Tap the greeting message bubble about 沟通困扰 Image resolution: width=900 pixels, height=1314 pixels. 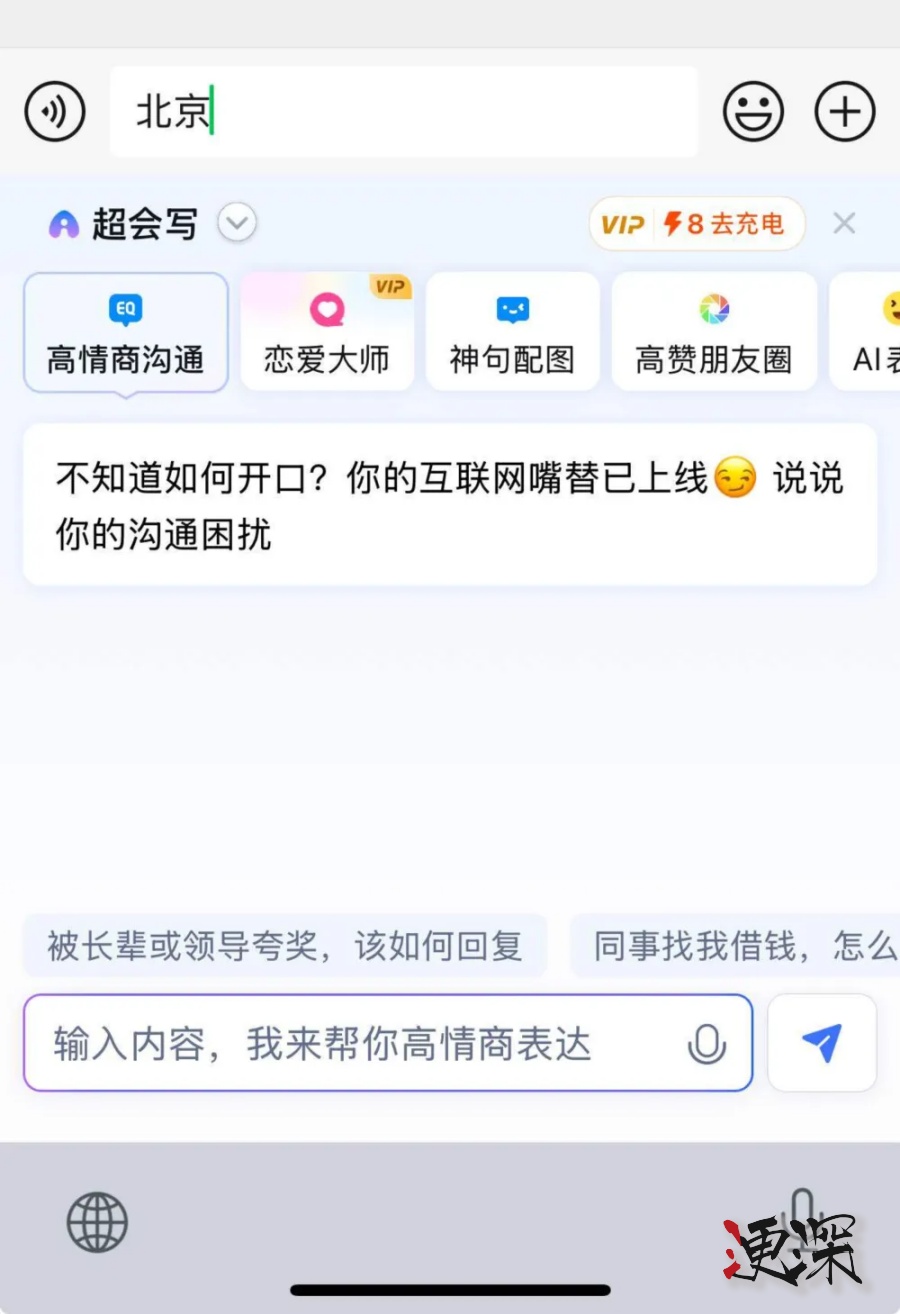coord(448,504)
